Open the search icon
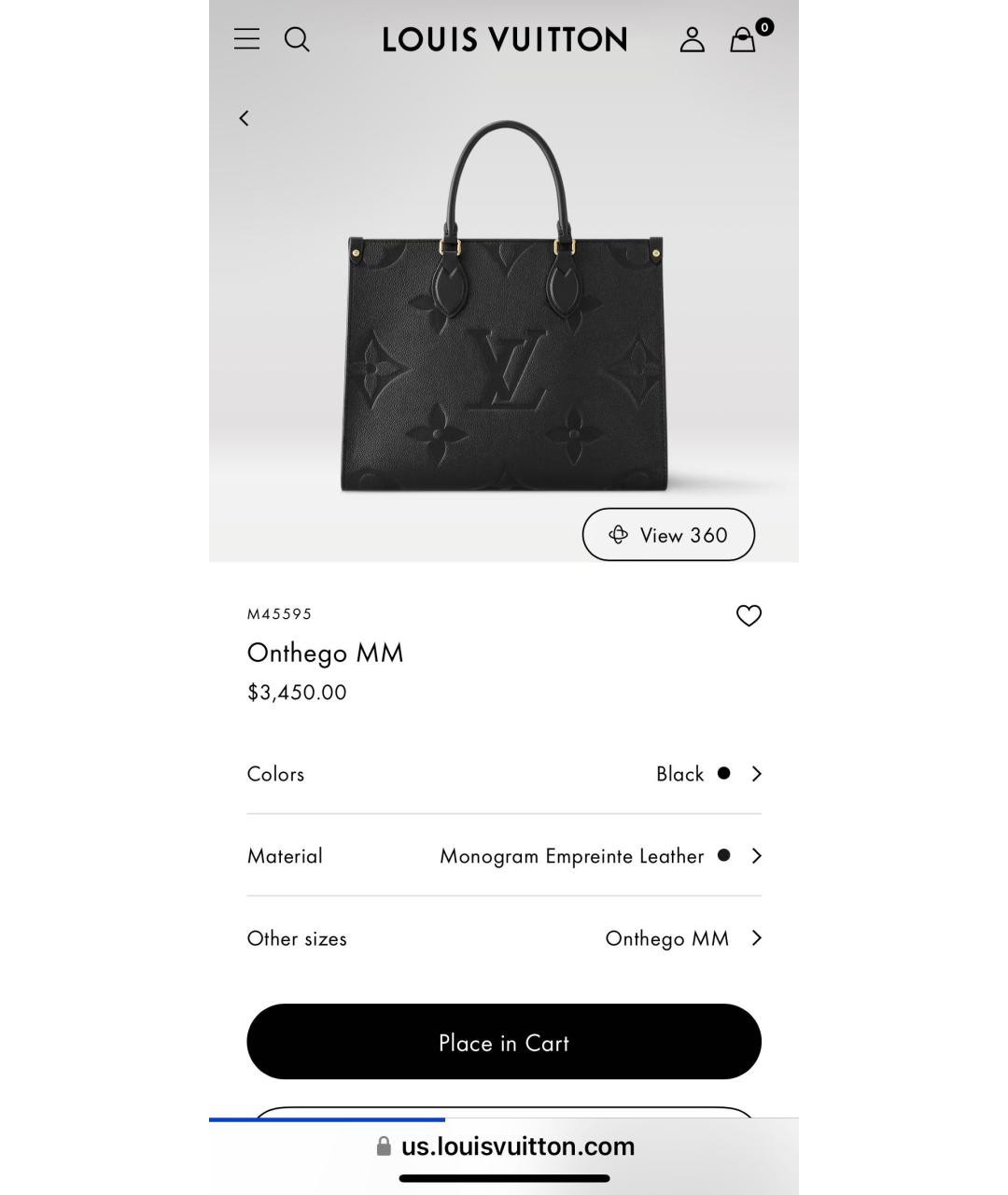1008x1195 pixels. tap(297, 39)
